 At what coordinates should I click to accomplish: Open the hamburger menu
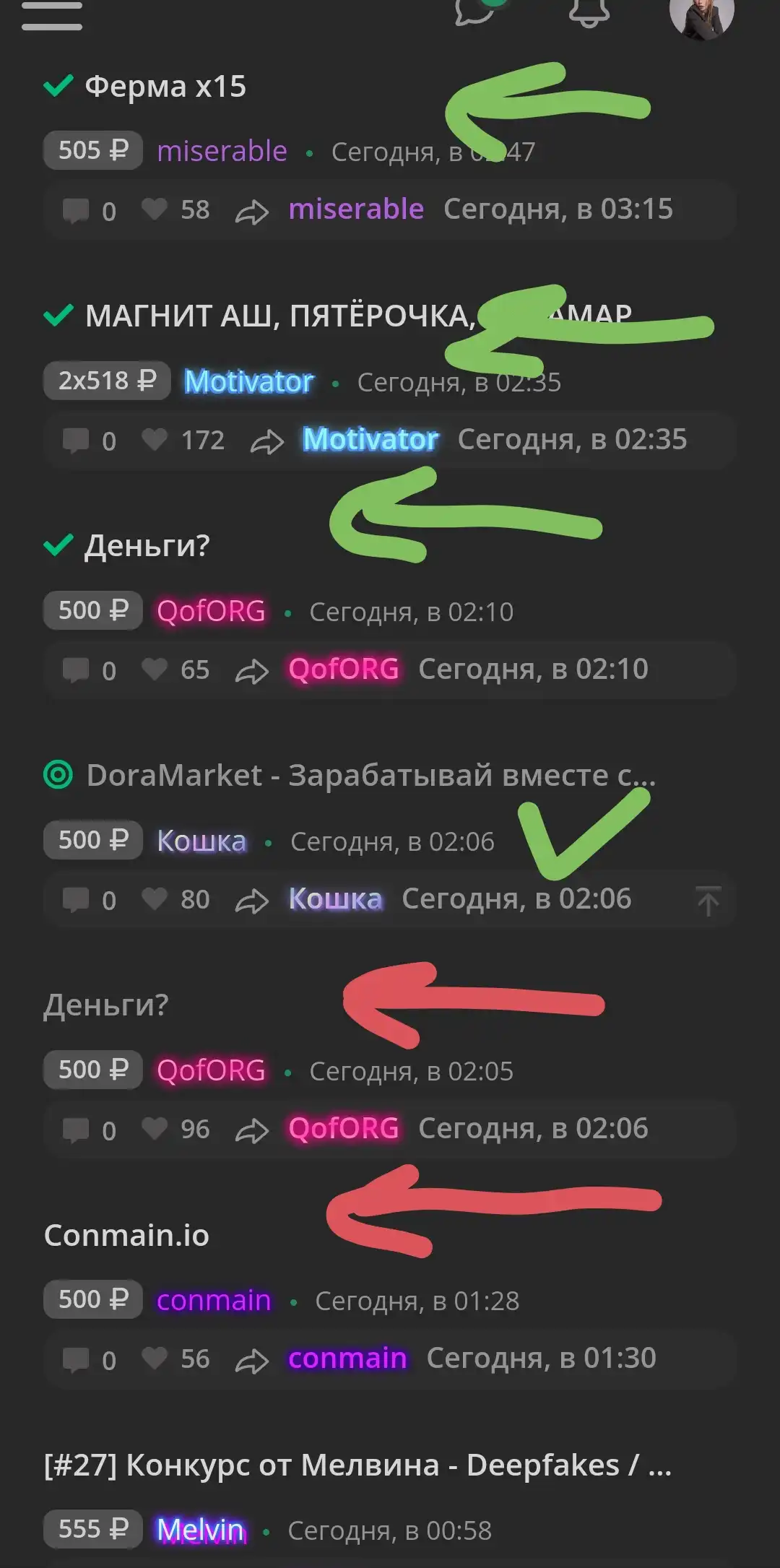(x=51, y=14)
